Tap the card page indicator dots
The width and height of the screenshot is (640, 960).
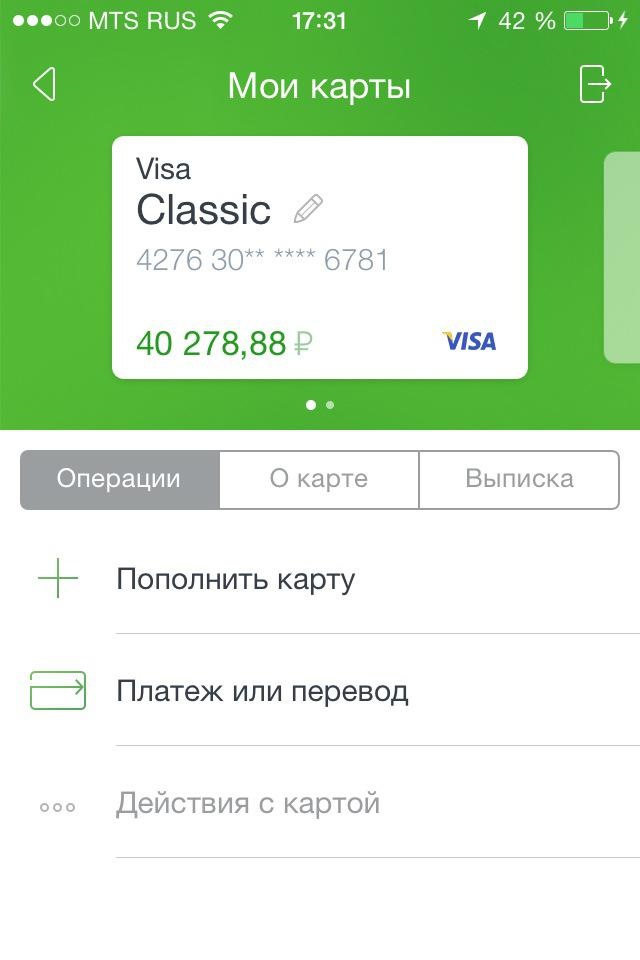[x=320, y=405]
